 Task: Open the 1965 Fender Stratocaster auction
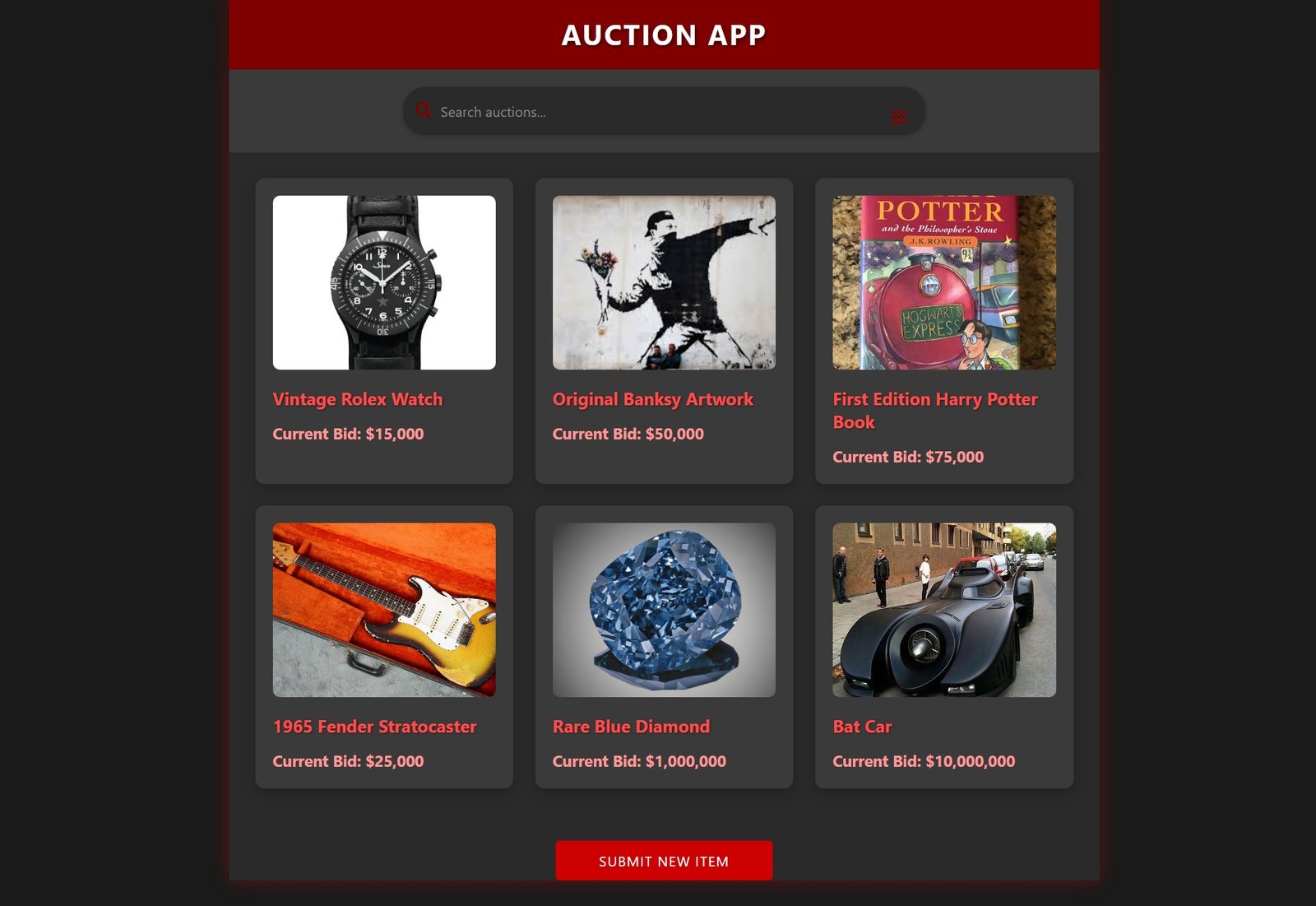384,646
